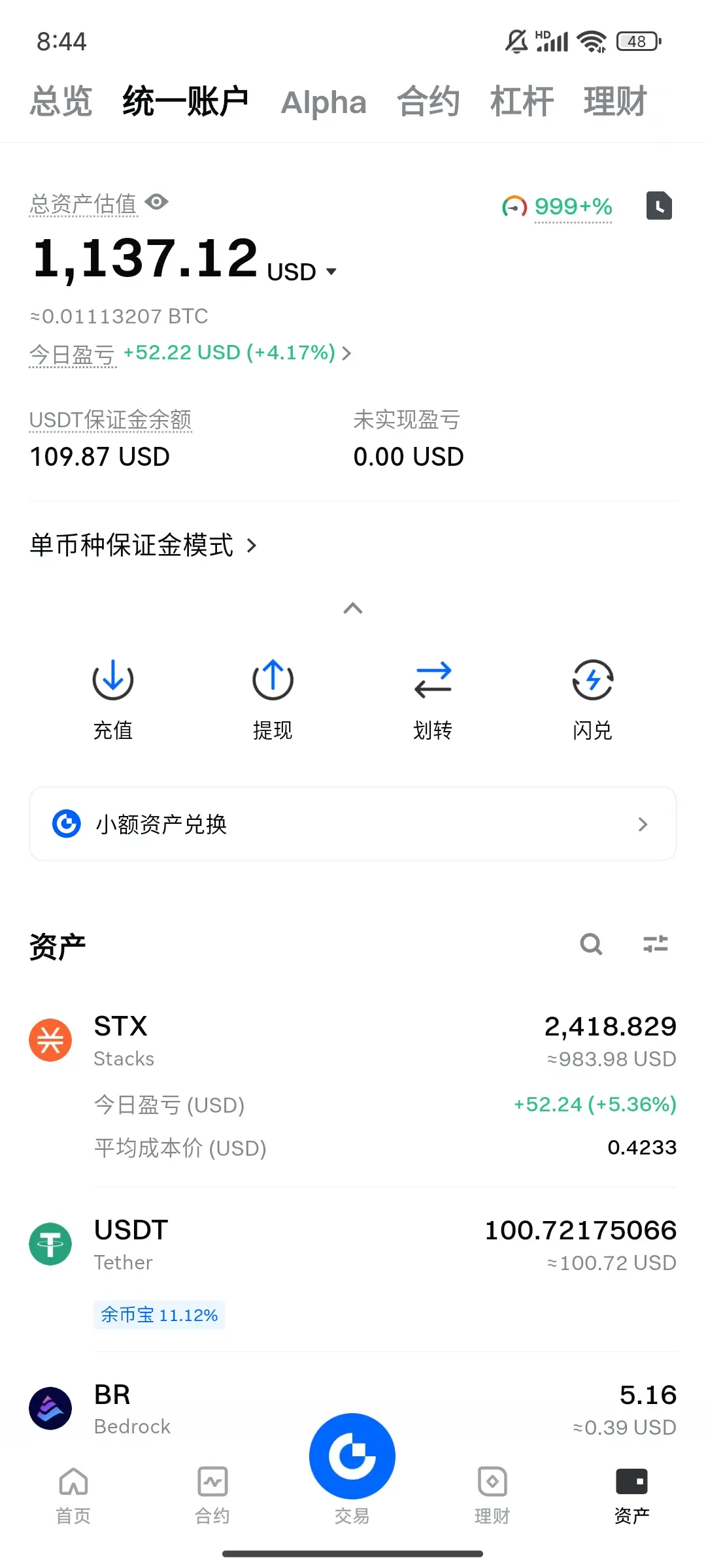Screen dimensions: 706x1568
Task: Open 单币种保证金模式 settings
Action: (143, 545)
